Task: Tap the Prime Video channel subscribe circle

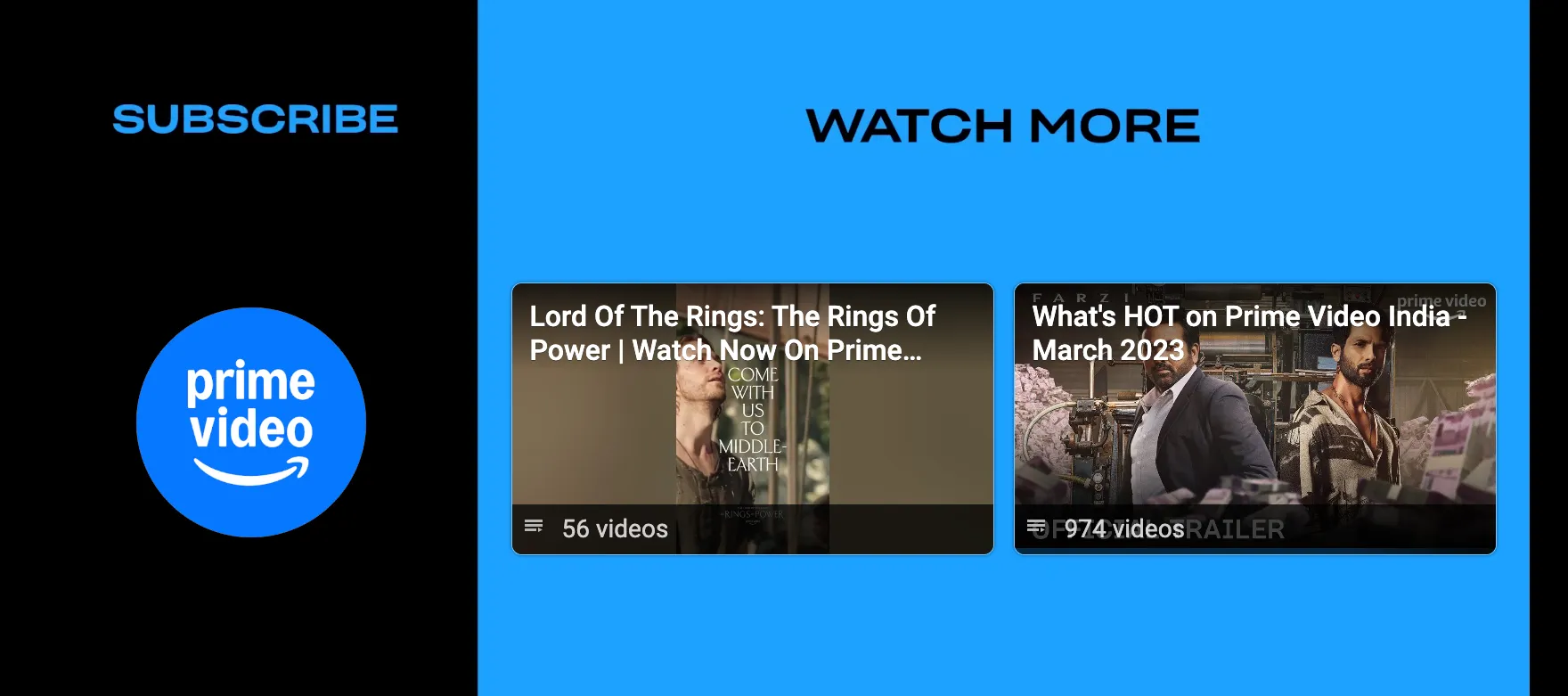Action: pyautogui.click(x=251, y=422)
